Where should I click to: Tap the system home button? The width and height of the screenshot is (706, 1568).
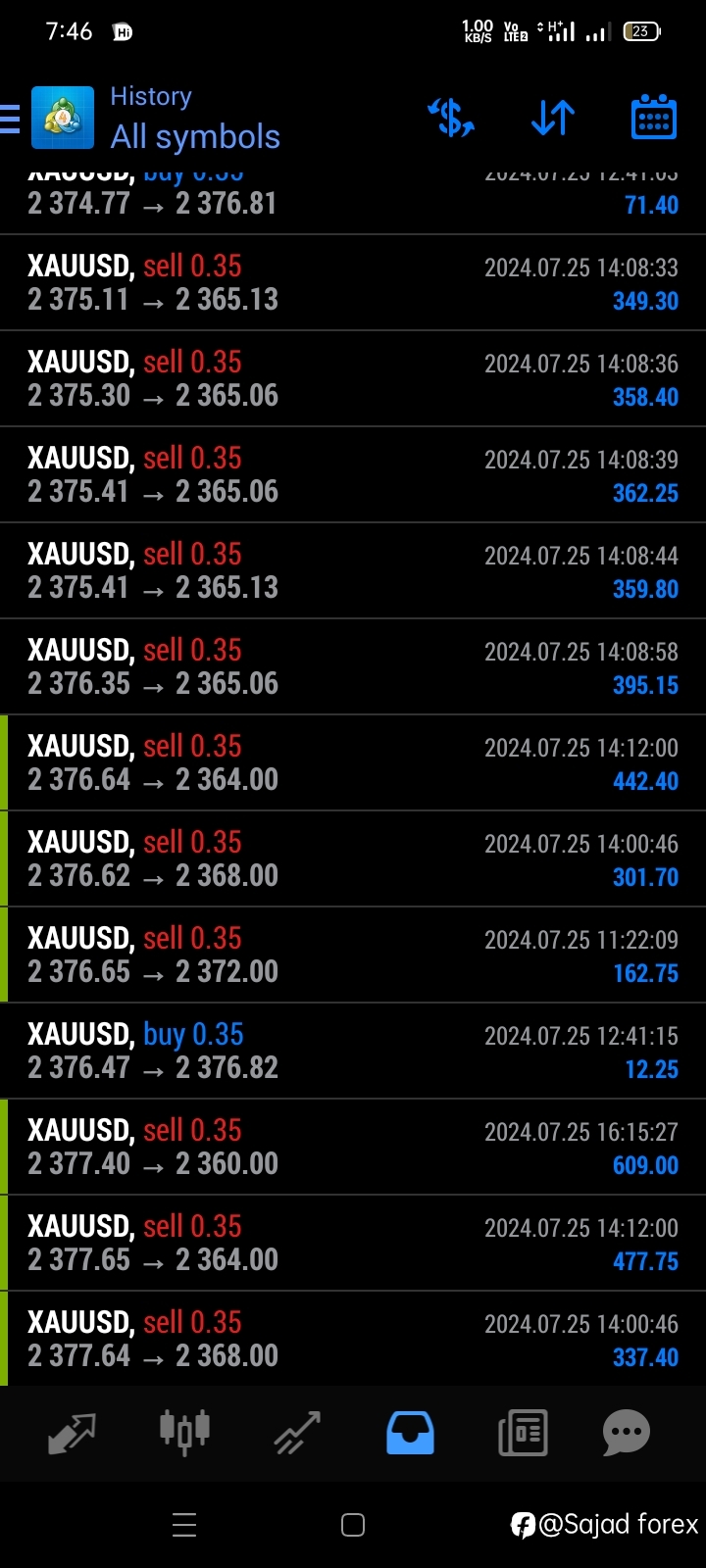[x=353, y=1525]
